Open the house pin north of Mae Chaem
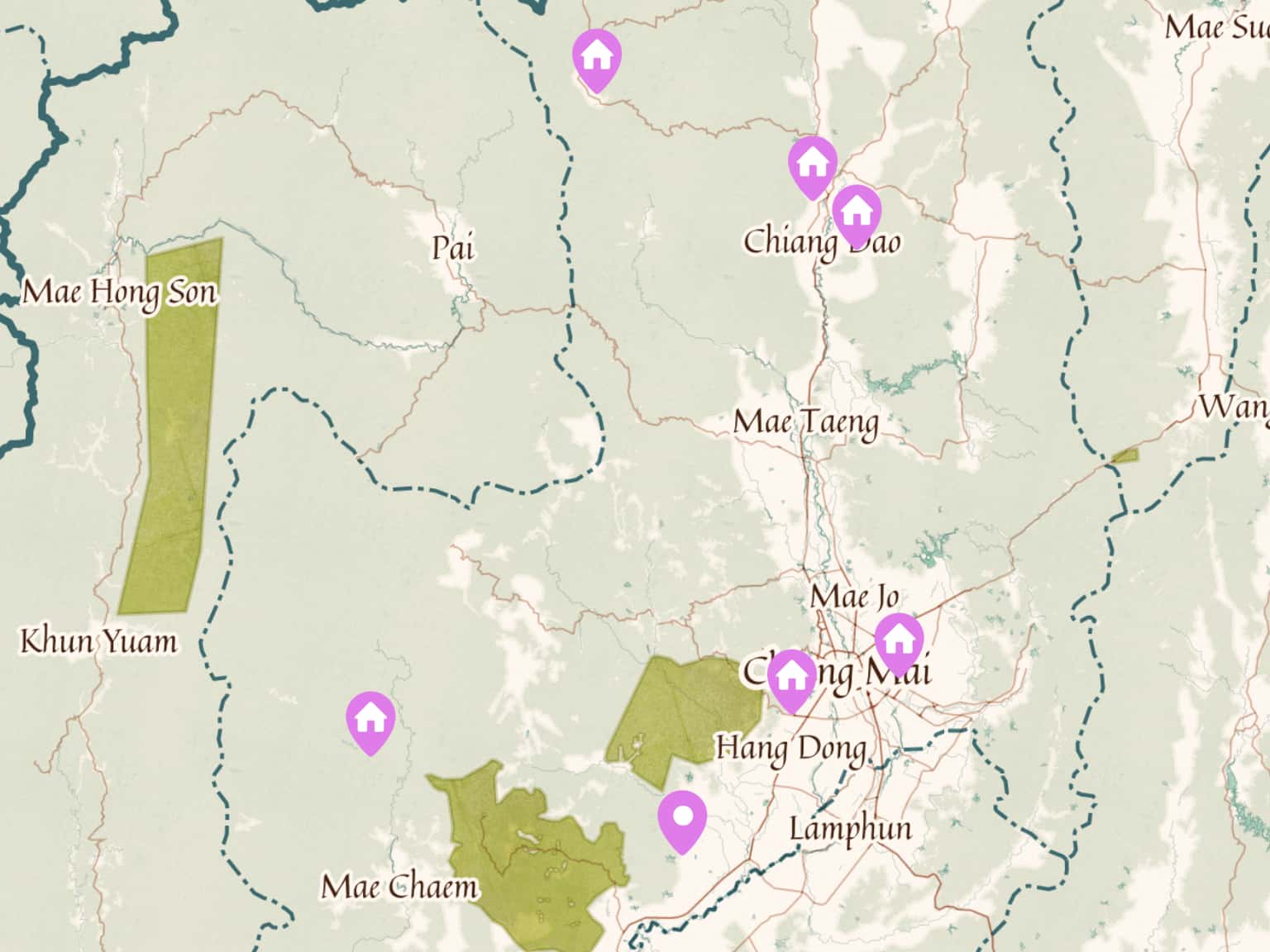 tap(370, 720)
